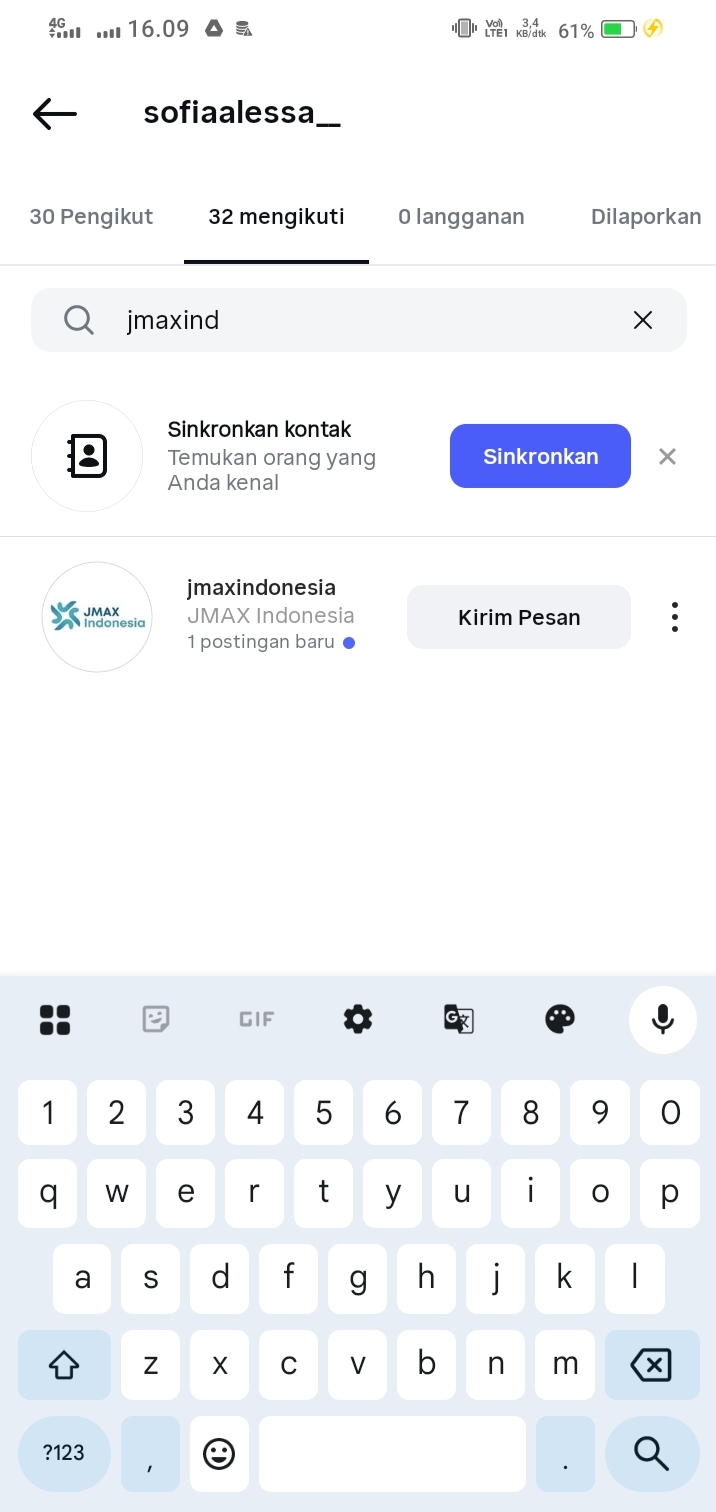Open the jmaxindonesia profile
716x1512 pixels.
point(261,587)
